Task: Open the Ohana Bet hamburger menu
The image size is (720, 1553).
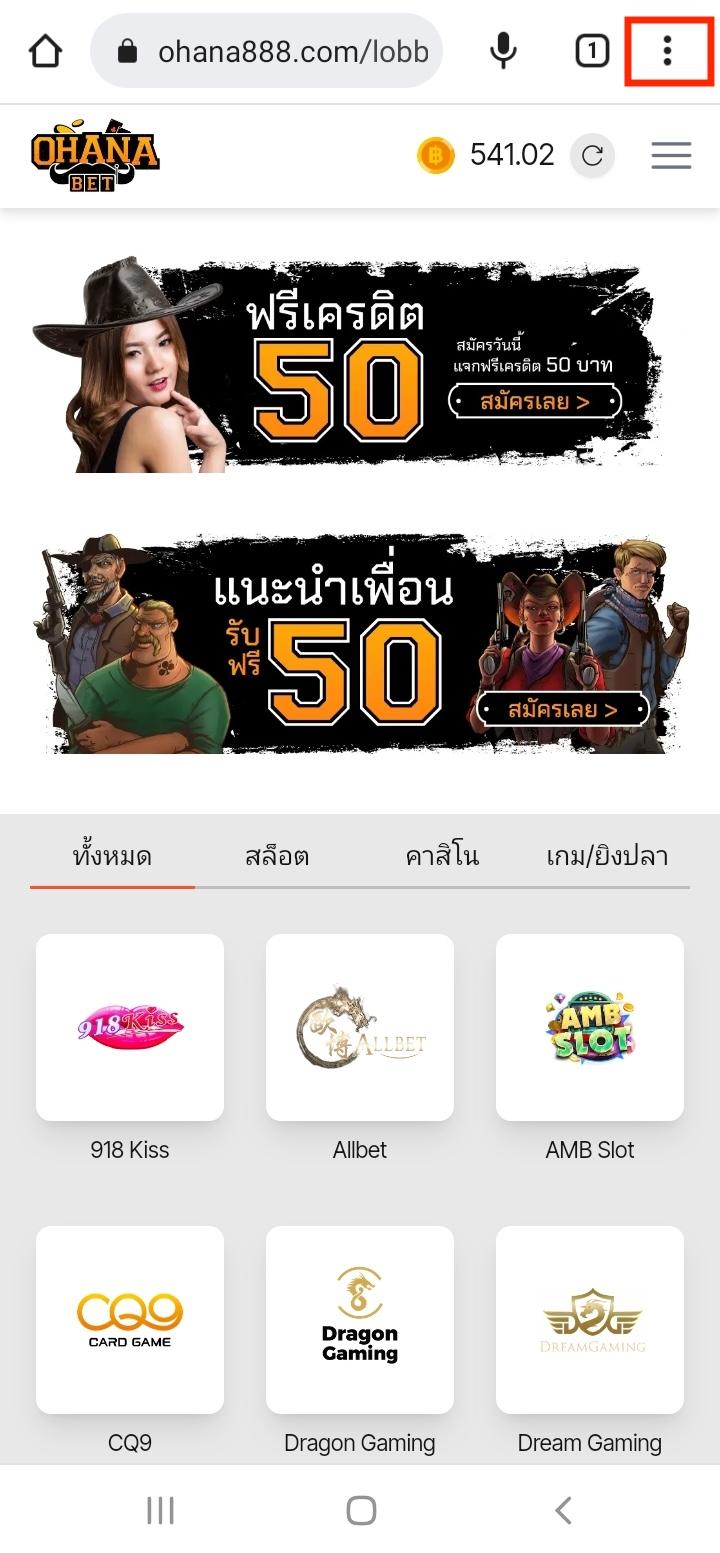Action: [670, 156]
